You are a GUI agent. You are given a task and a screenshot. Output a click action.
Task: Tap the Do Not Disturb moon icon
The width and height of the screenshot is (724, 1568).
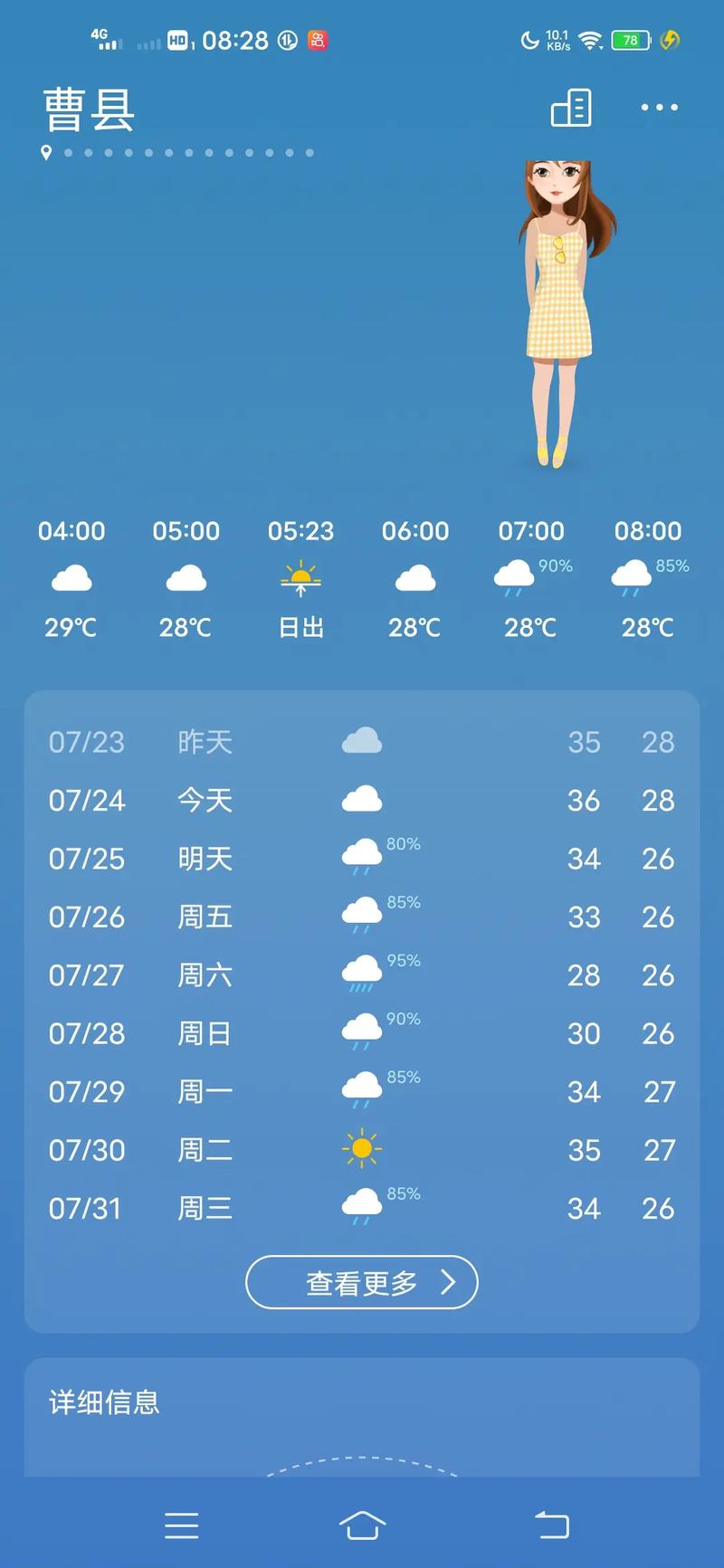tap(529, 40)
